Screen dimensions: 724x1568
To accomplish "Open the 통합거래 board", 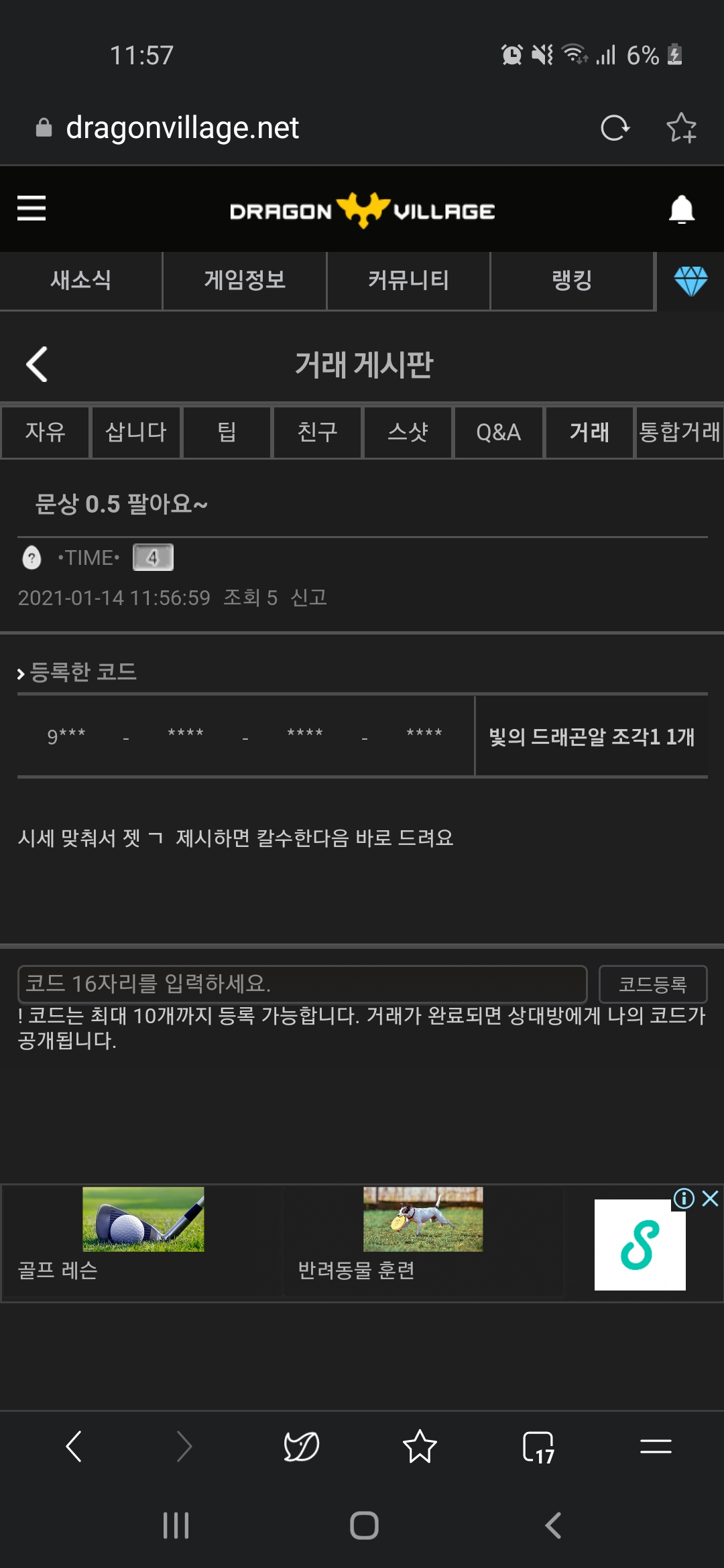I will pos(679,432).
